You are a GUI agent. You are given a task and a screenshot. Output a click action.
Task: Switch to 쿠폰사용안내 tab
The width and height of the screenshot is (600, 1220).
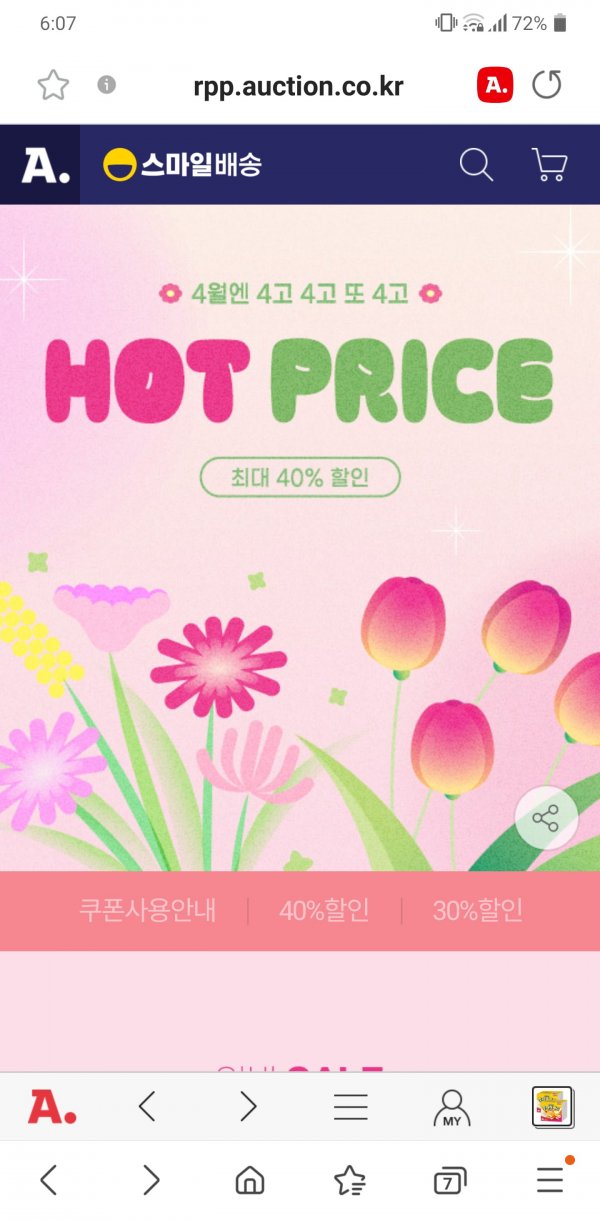pos(148,911)
